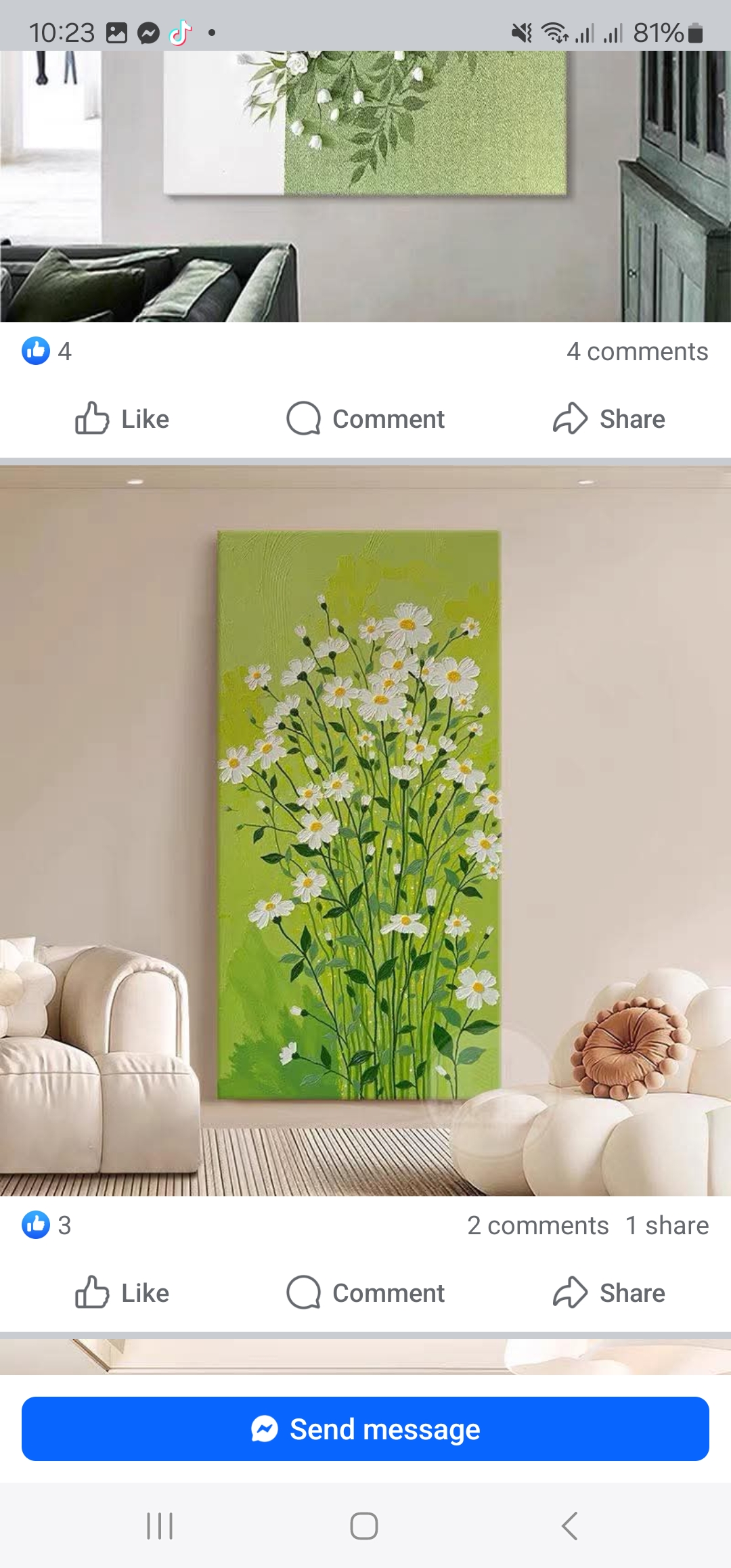731x1568 pixels.
Task: Comment on the post with 4 comments
Action: coord(365,419)
